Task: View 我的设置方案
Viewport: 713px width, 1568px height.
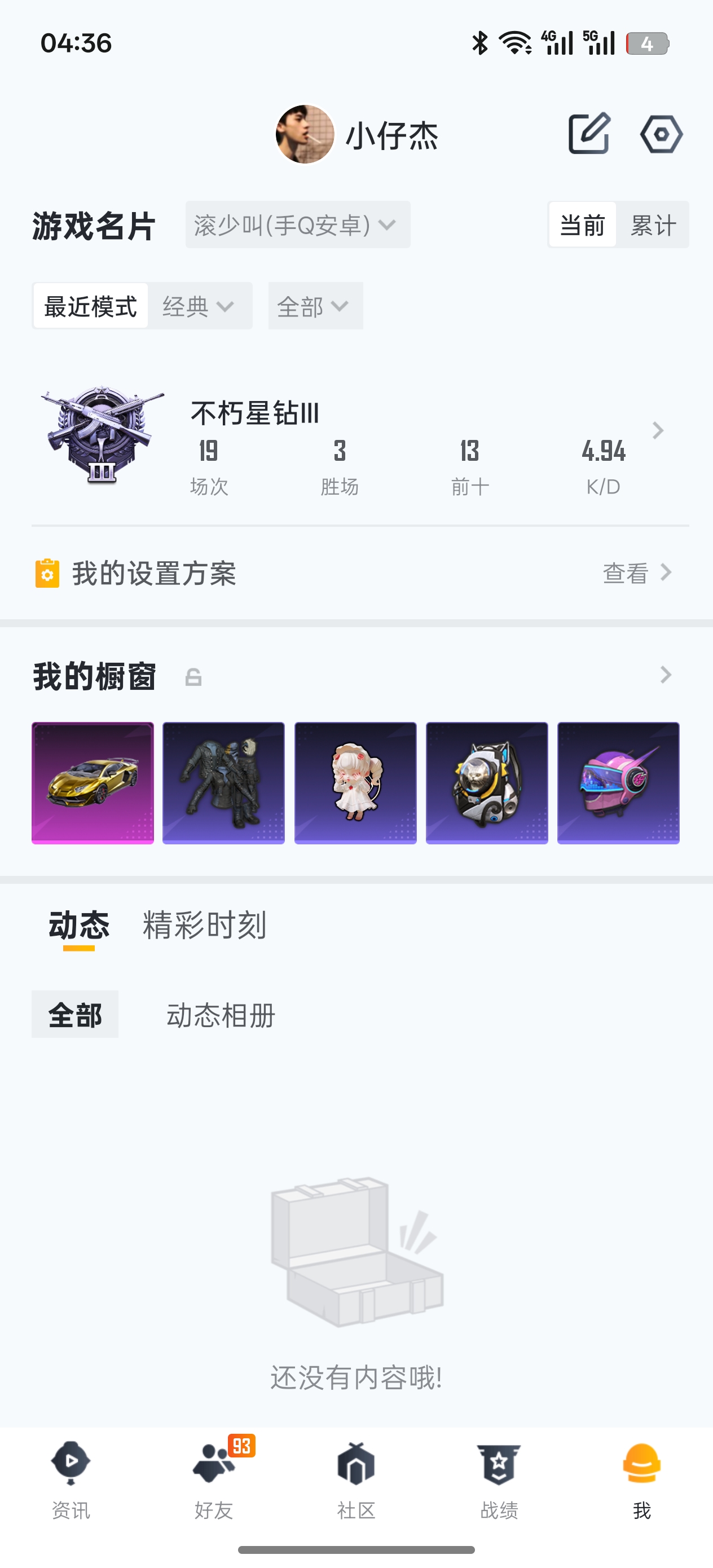Action: pos(636,573)
